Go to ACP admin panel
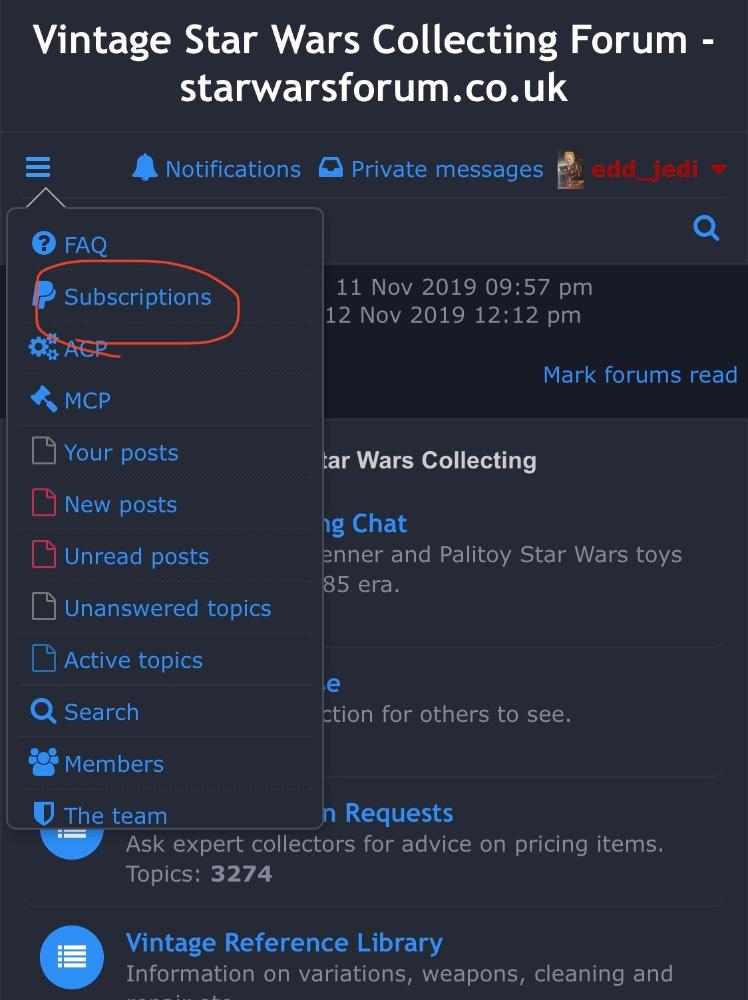Screen dimensions: 748x1000 [85, 348]
